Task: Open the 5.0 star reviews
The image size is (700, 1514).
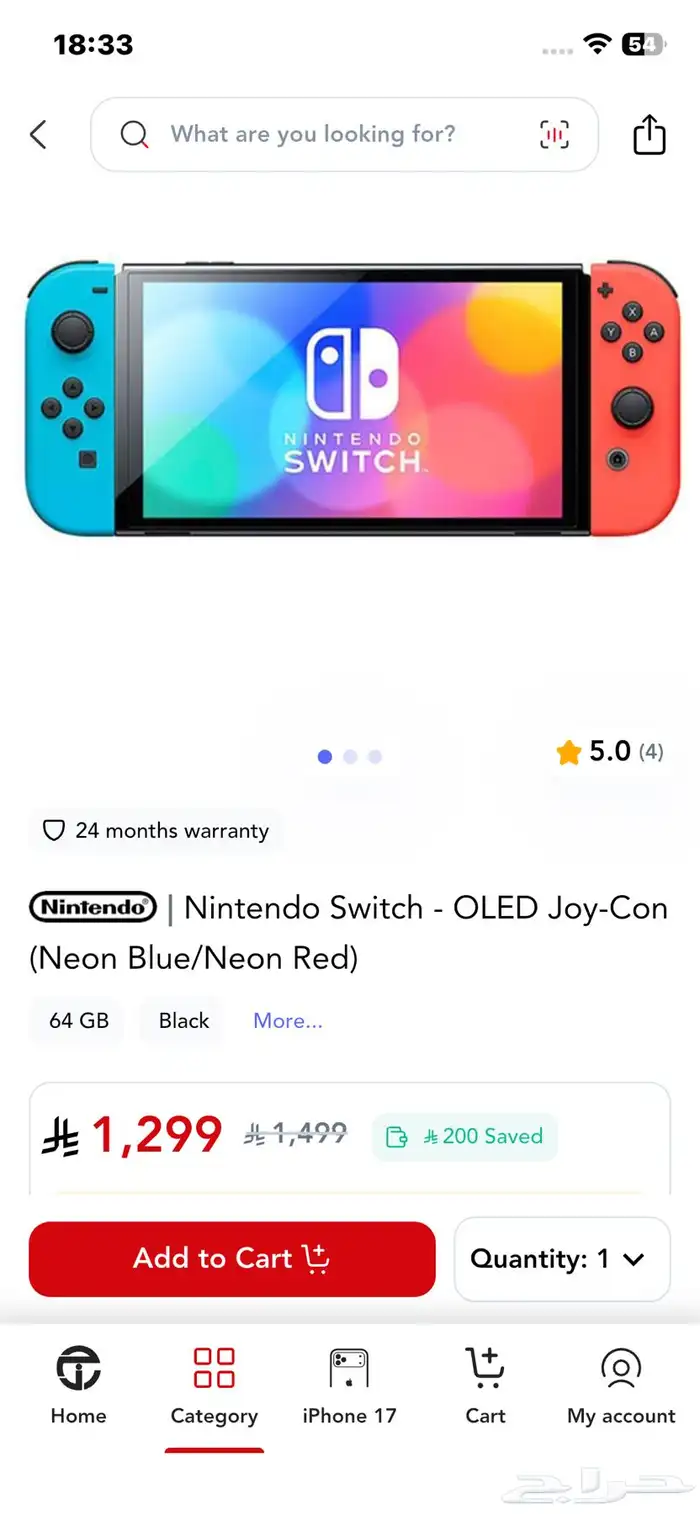Action: pyautogui.click(x=610, y=752)
